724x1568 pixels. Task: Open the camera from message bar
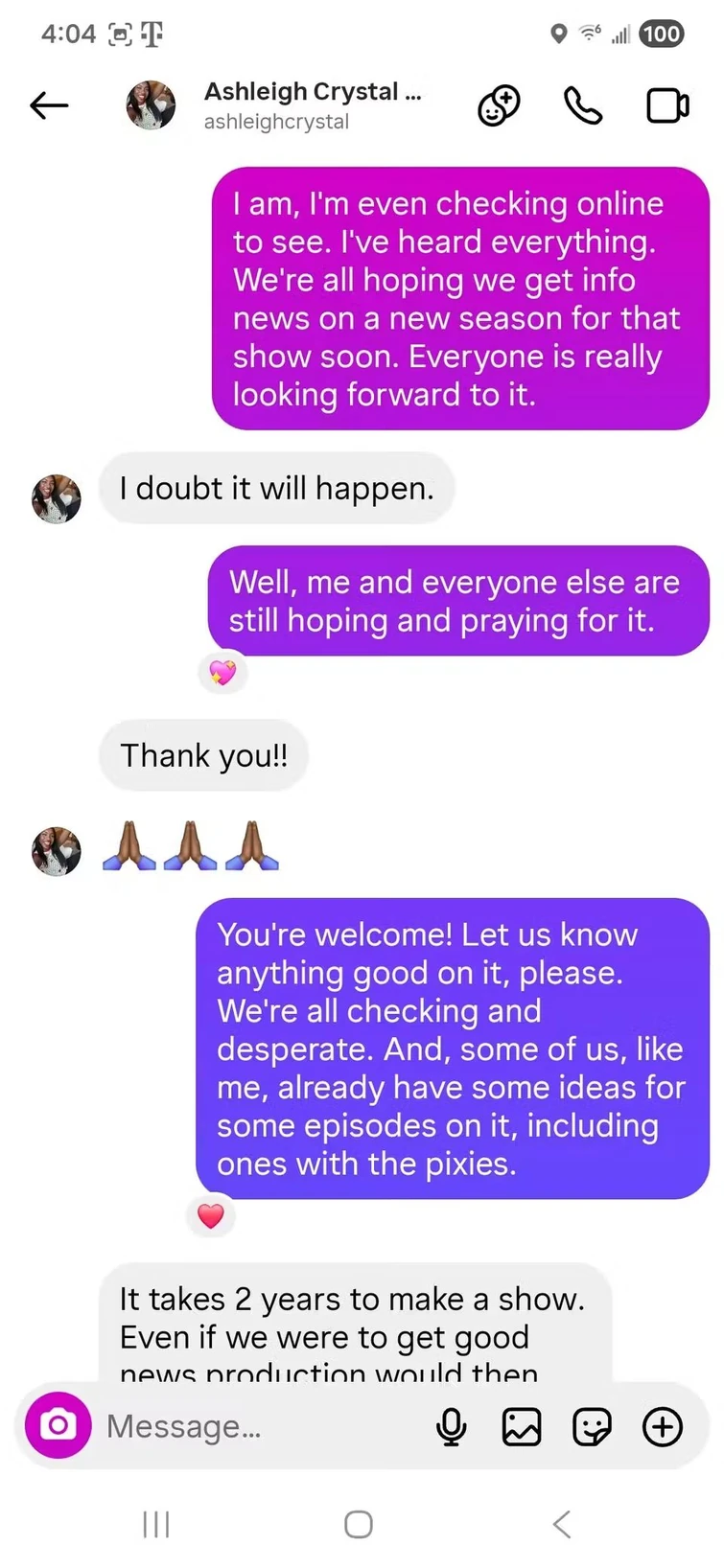[58, 1425]
